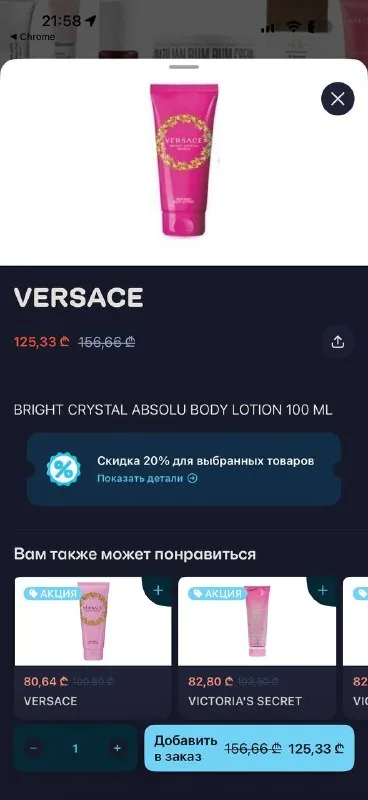Return to Chrome via the back link
Viewport: 368px width, 800px height.
(32, 37)
